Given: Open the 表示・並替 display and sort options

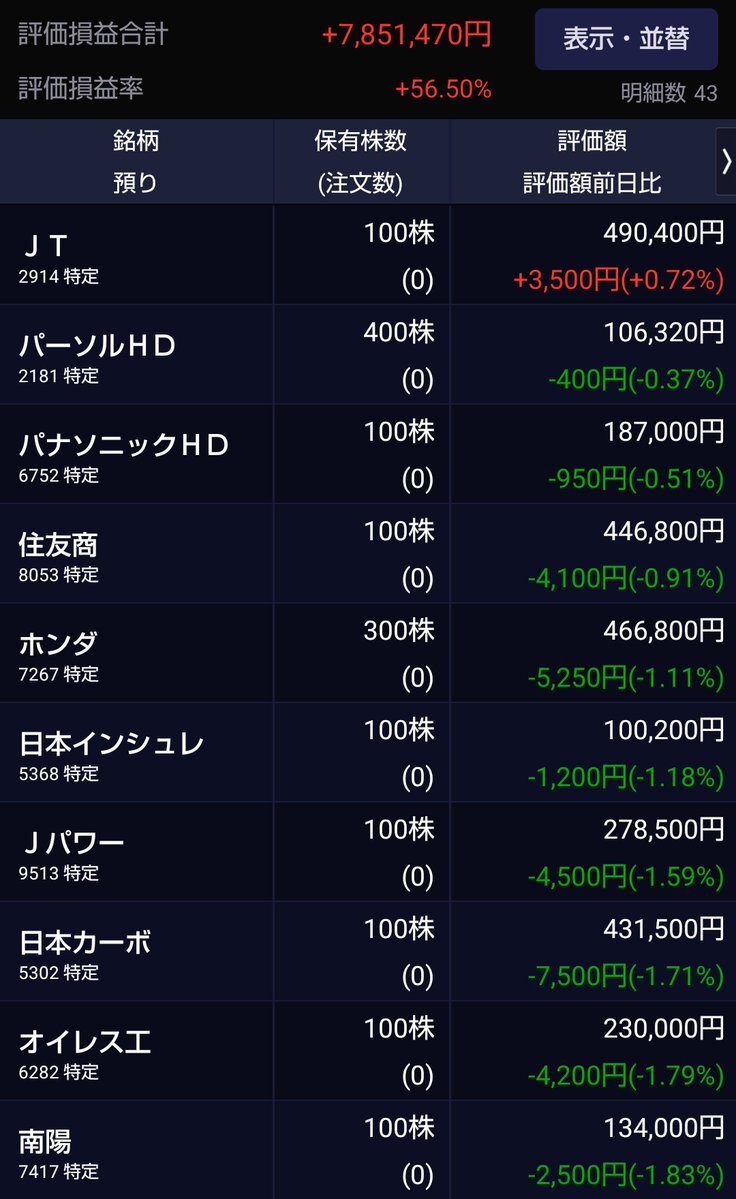Looking at the screenshot, I should 626,39.
